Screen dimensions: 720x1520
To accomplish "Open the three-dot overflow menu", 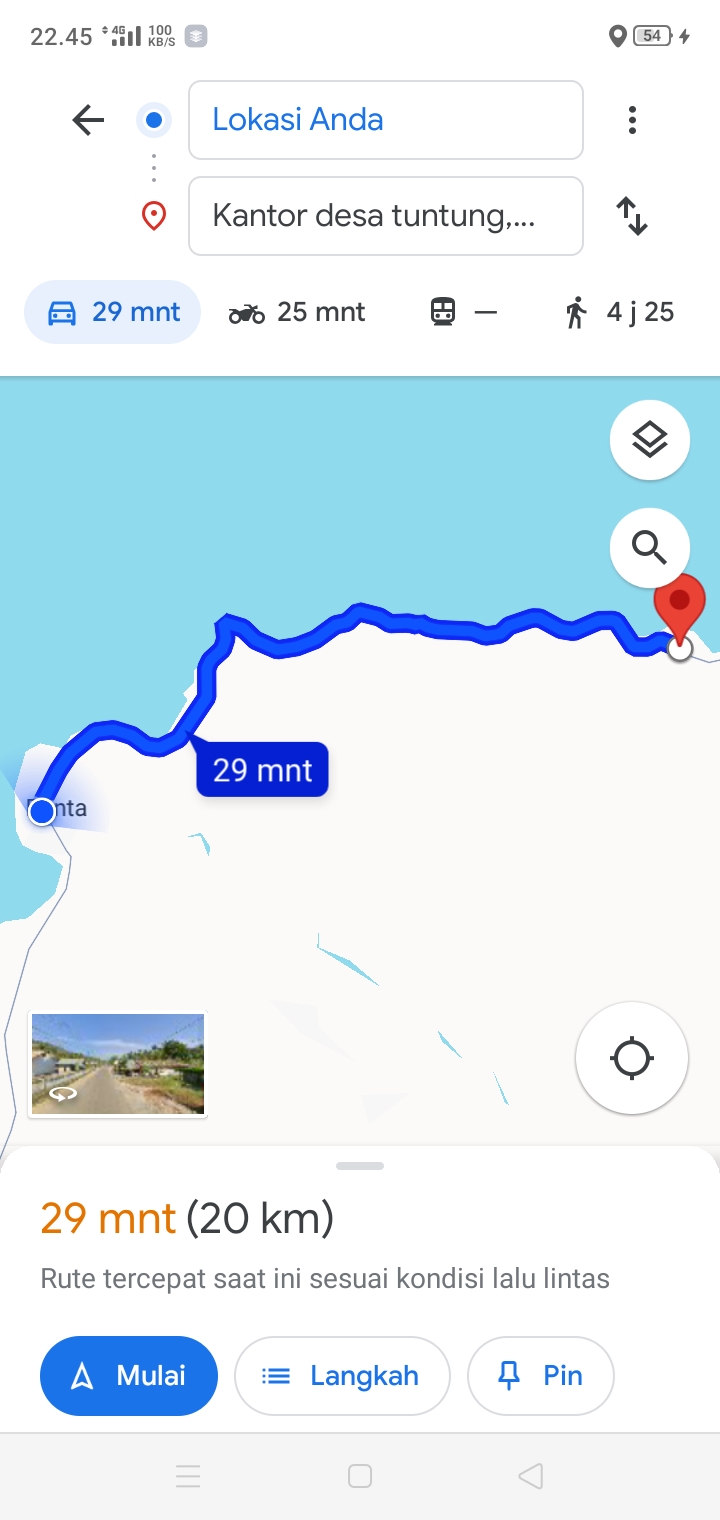I will pos(632,121).
